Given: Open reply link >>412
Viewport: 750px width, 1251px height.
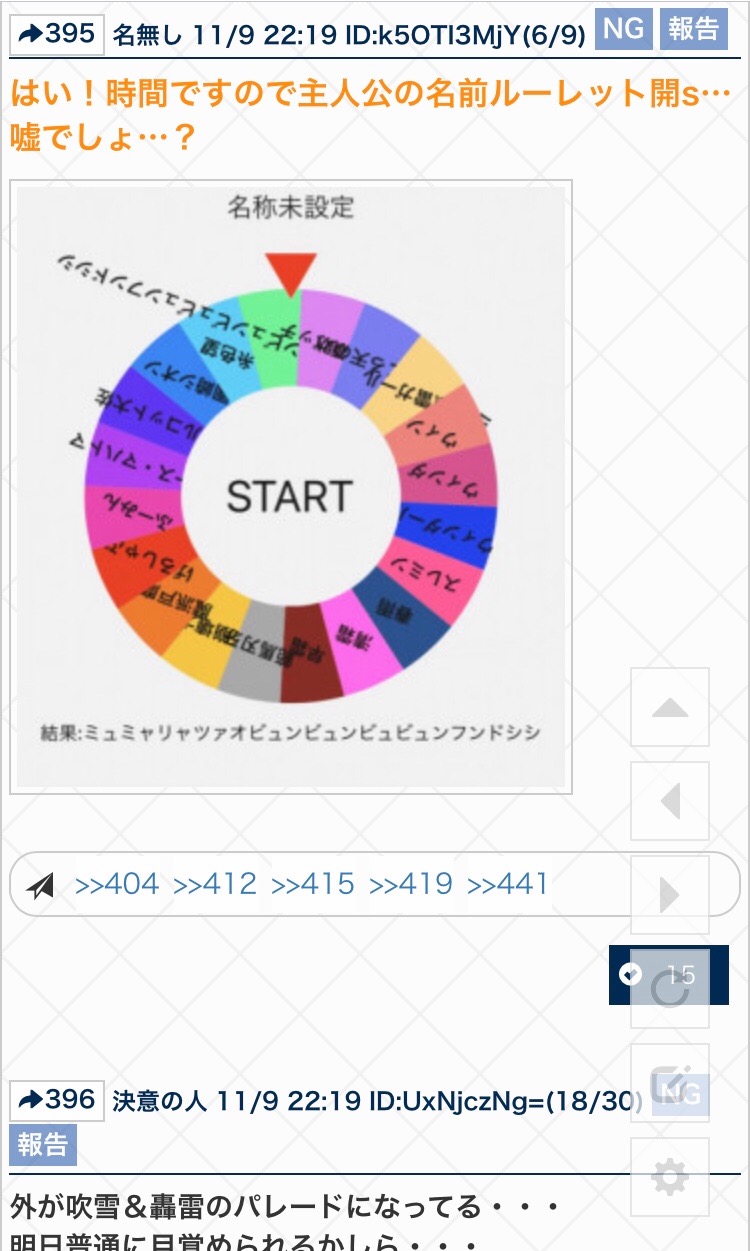Looking at the screenshot, I should point(215,884).
